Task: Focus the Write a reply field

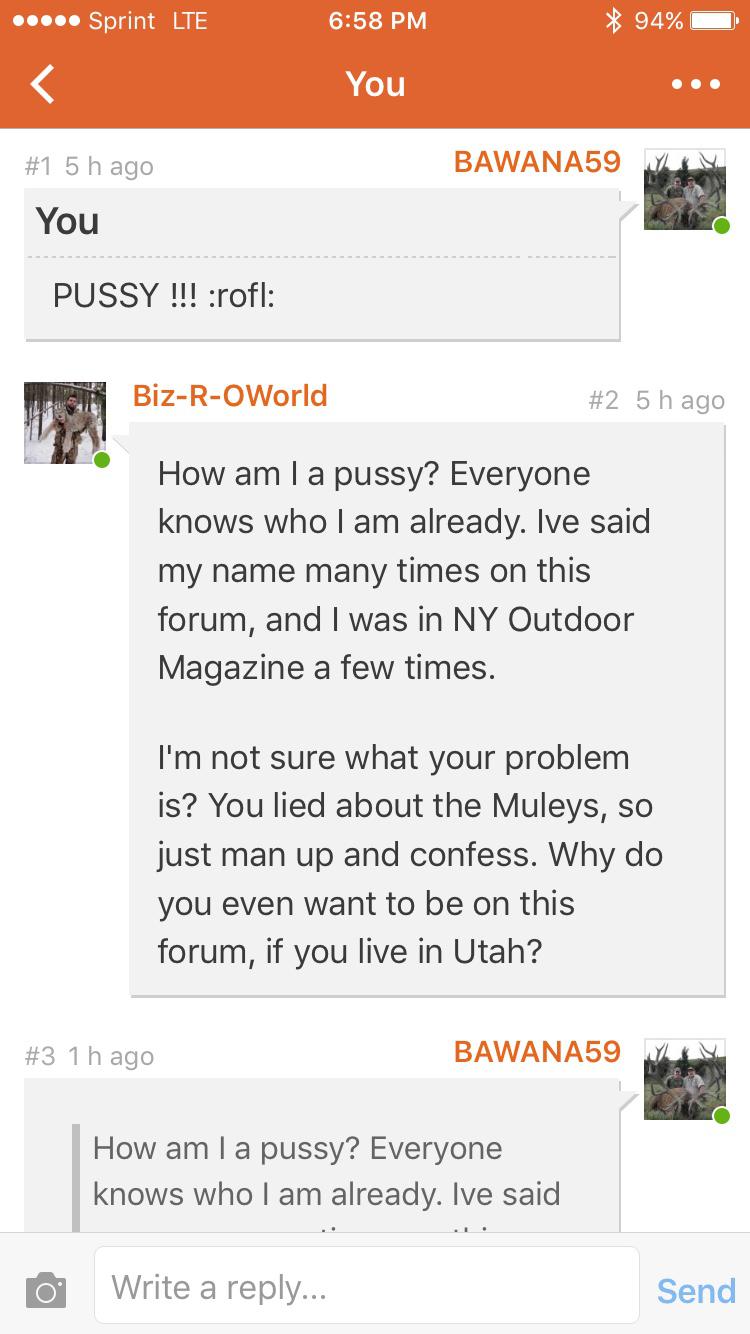Action: (366, 1286)
